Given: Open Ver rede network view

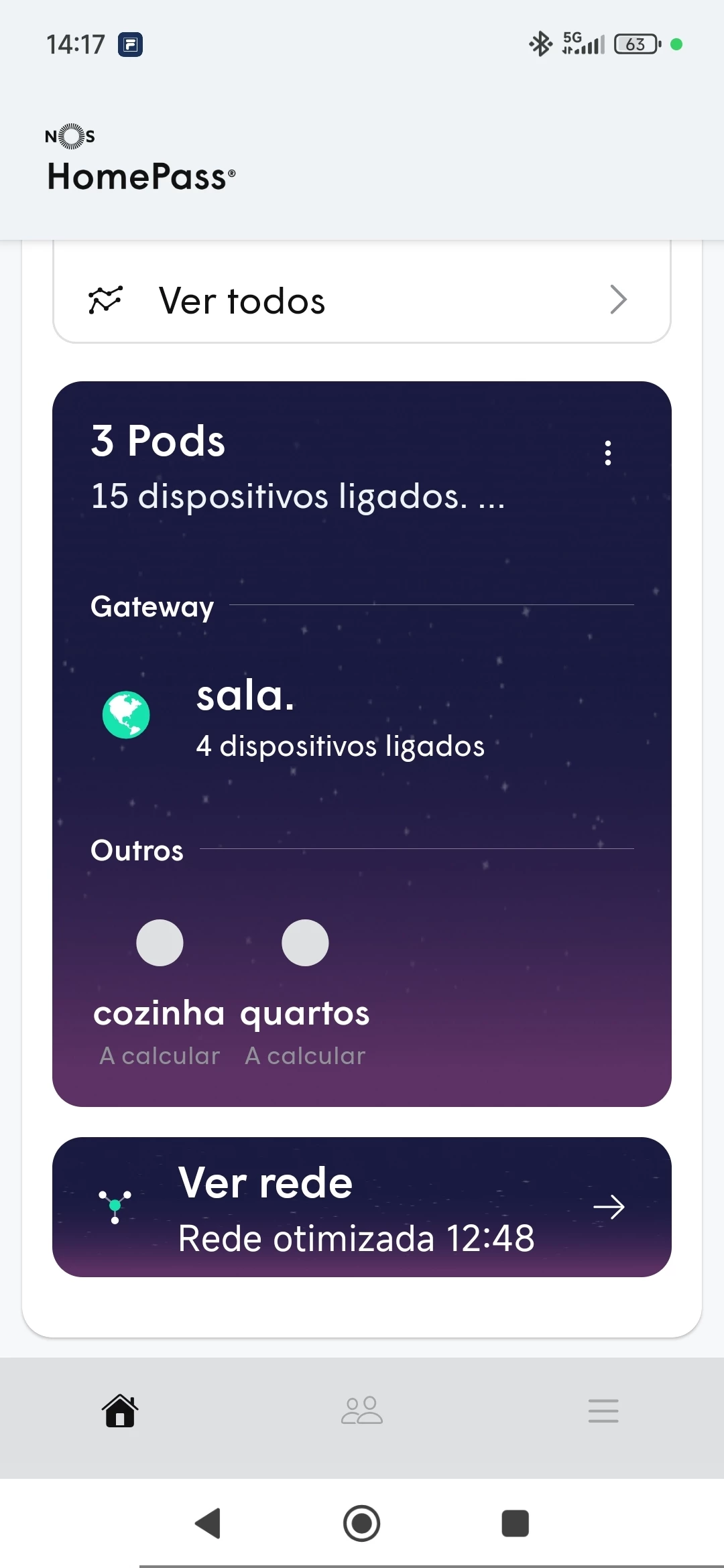Looking at the screenshot, I should pos(362,1207).
